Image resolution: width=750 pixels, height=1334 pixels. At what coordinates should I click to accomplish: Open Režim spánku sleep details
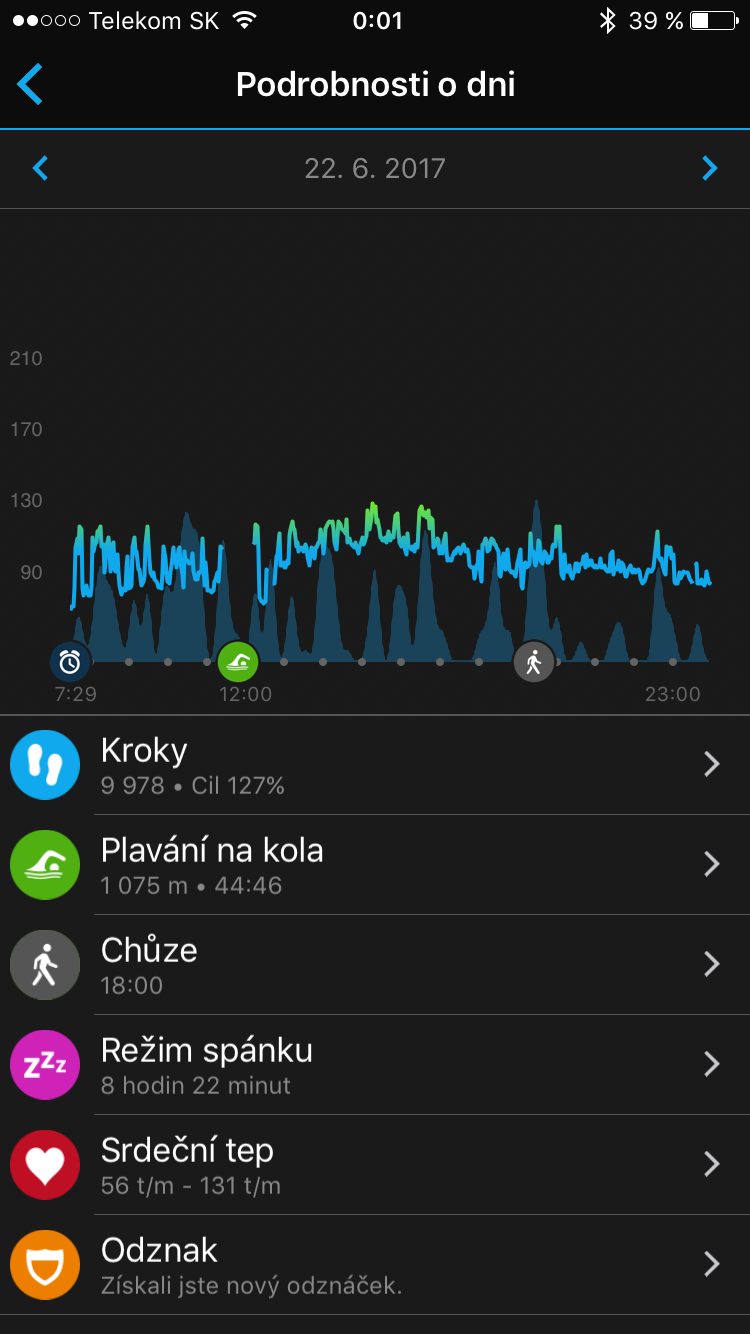tap(375, 1065)
